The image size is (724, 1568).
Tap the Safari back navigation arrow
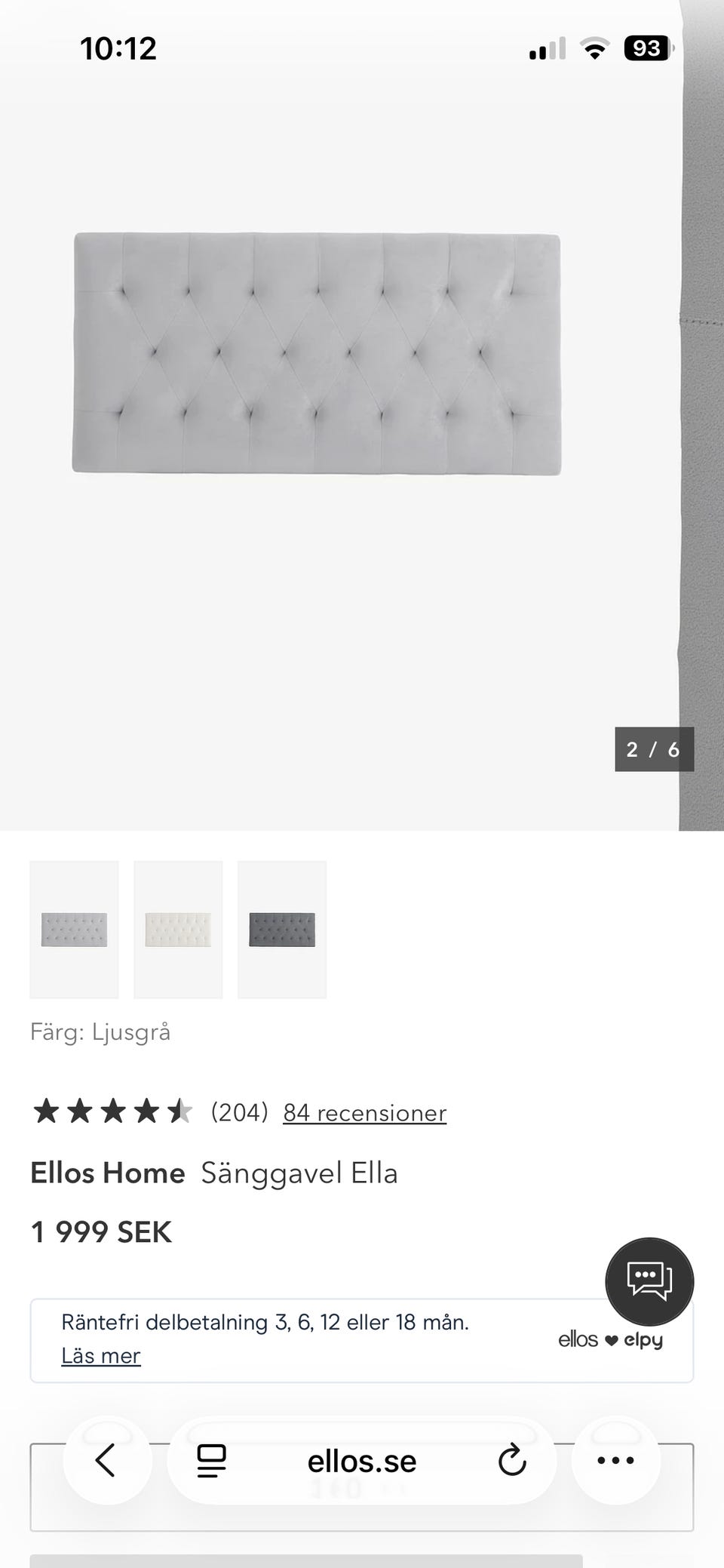coord(107,1461)
